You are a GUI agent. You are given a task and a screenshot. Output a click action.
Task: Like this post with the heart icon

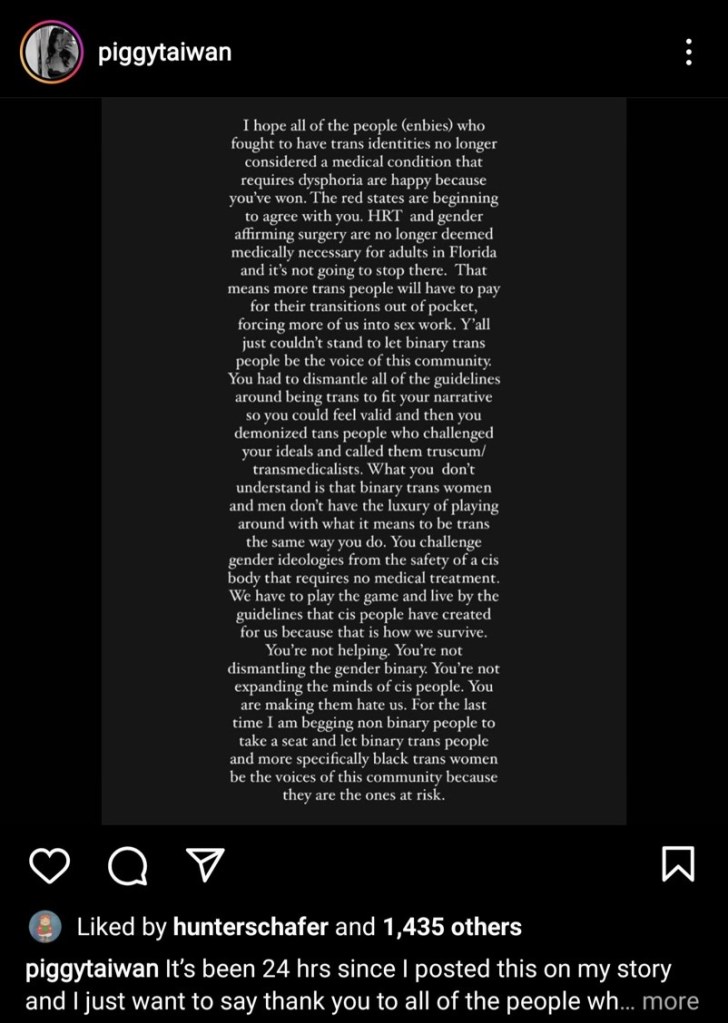[x=50, y=865]
